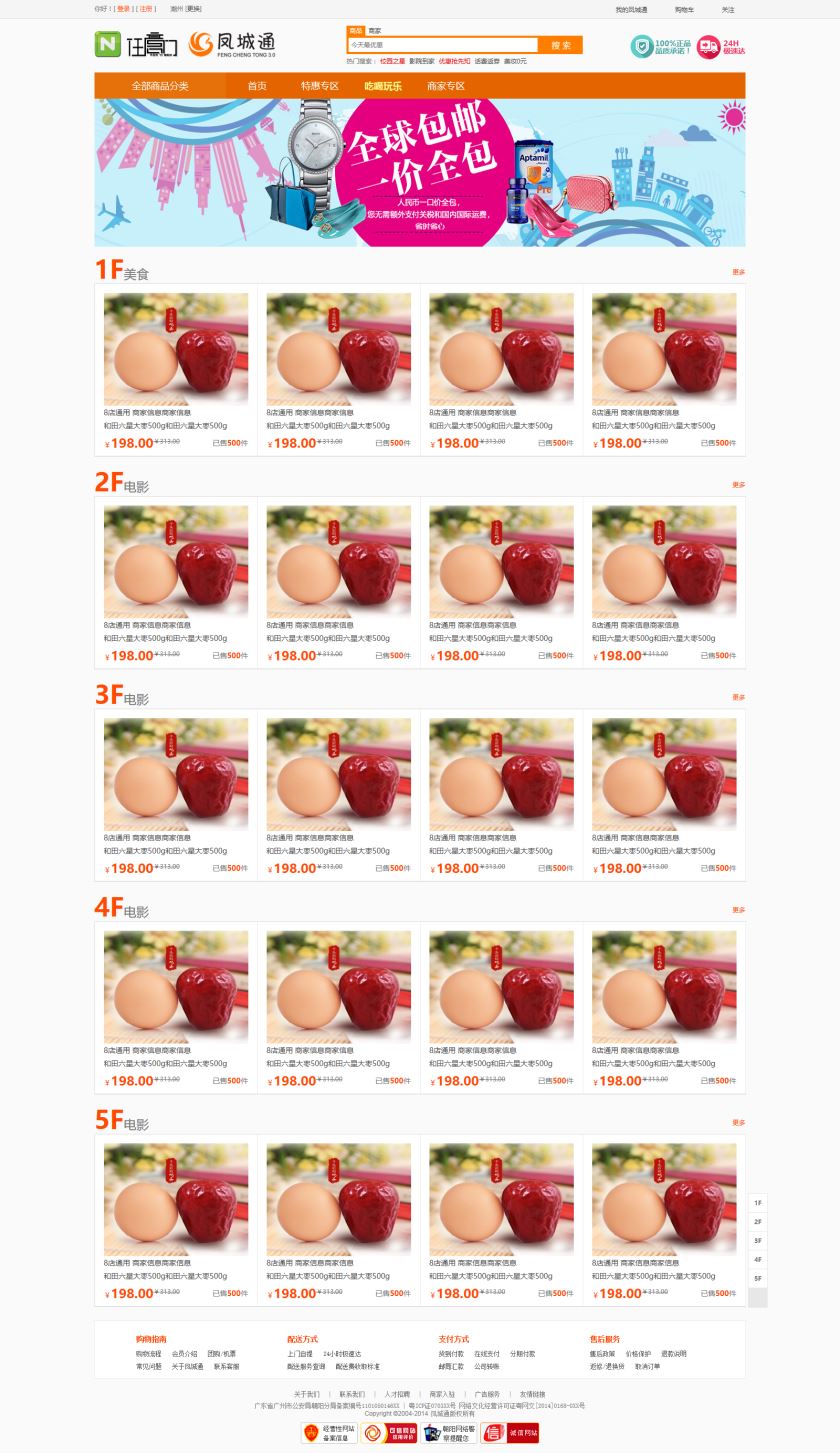
Task: Tap 更多 beside 1F 美食
Action: coord(738,272)
